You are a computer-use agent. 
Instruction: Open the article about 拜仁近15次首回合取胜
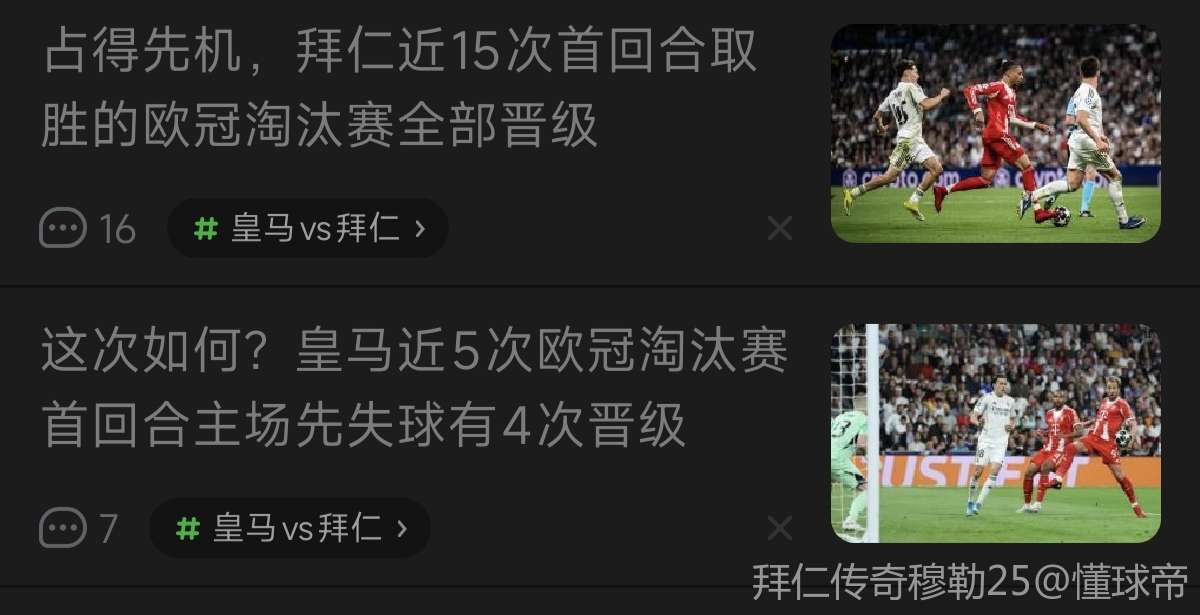tap(400, 90)
